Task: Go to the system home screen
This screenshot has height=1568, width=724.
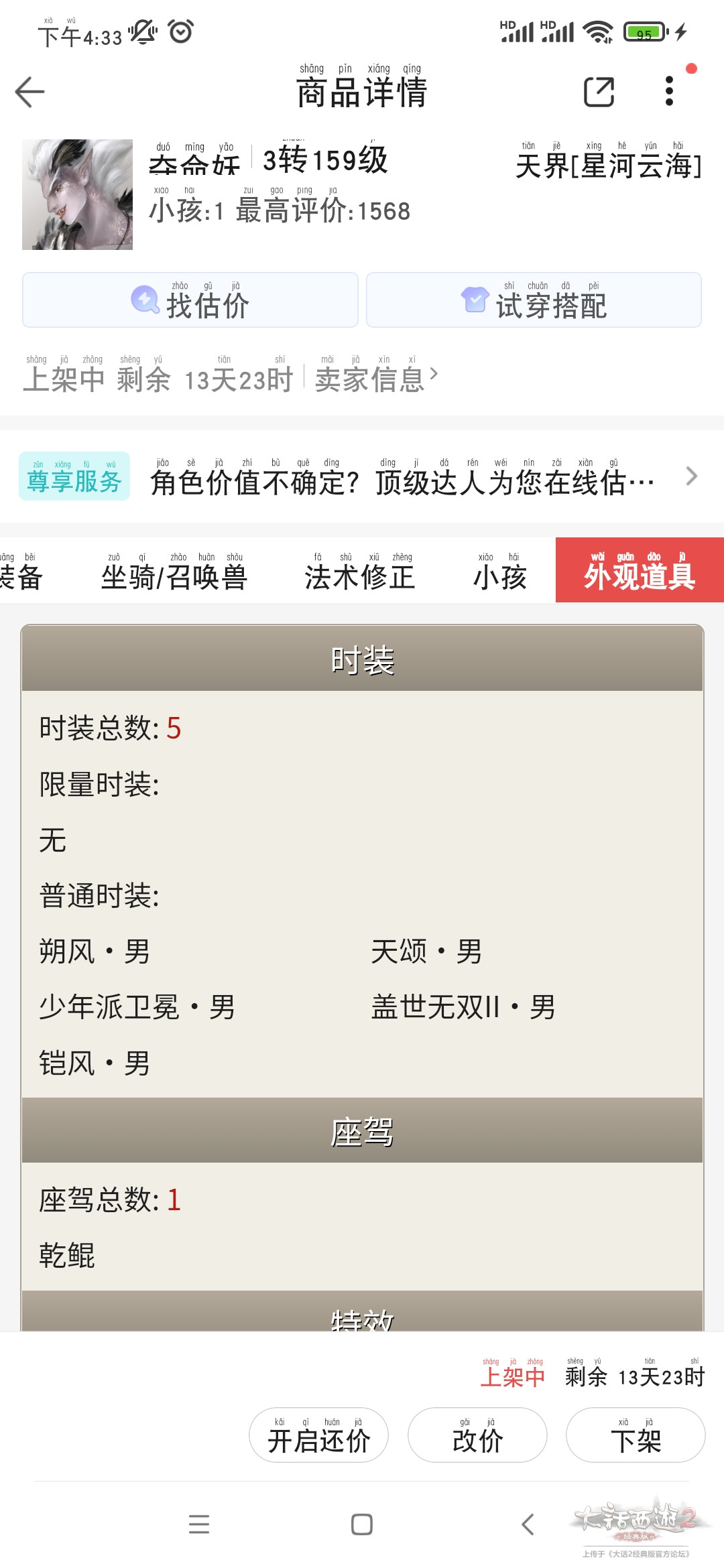Action: pos(362,1524)
